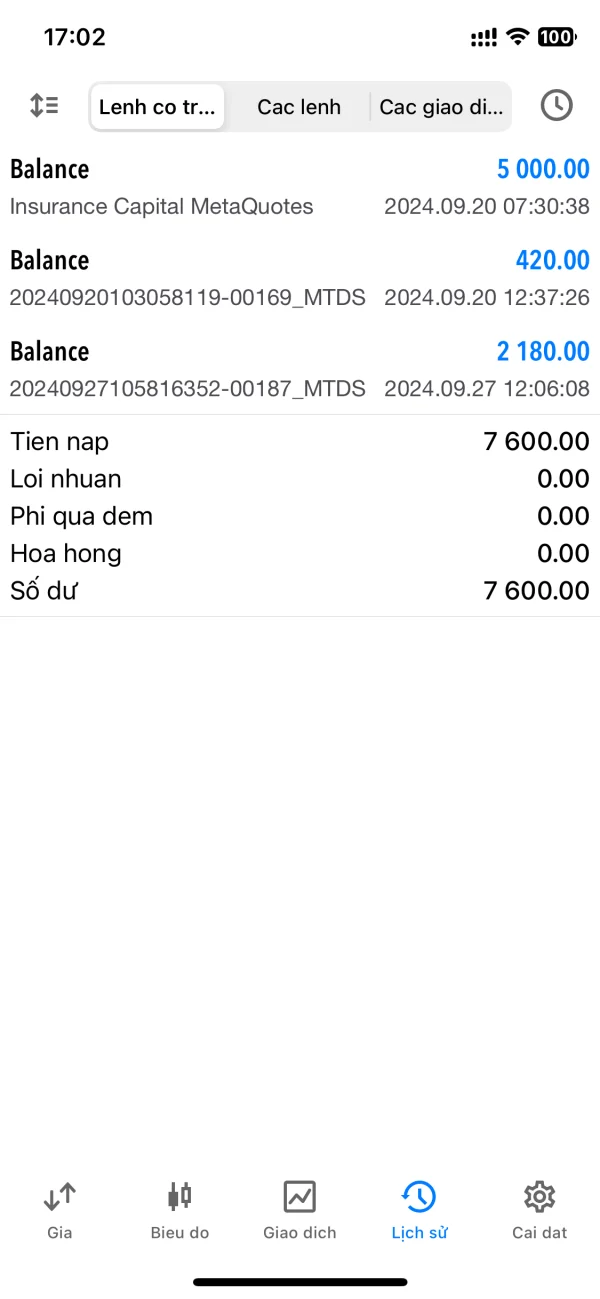Viewport: 600px width, 1299px height.
Task: Switch to the Bieu do tab
Action: (180, 1209)
